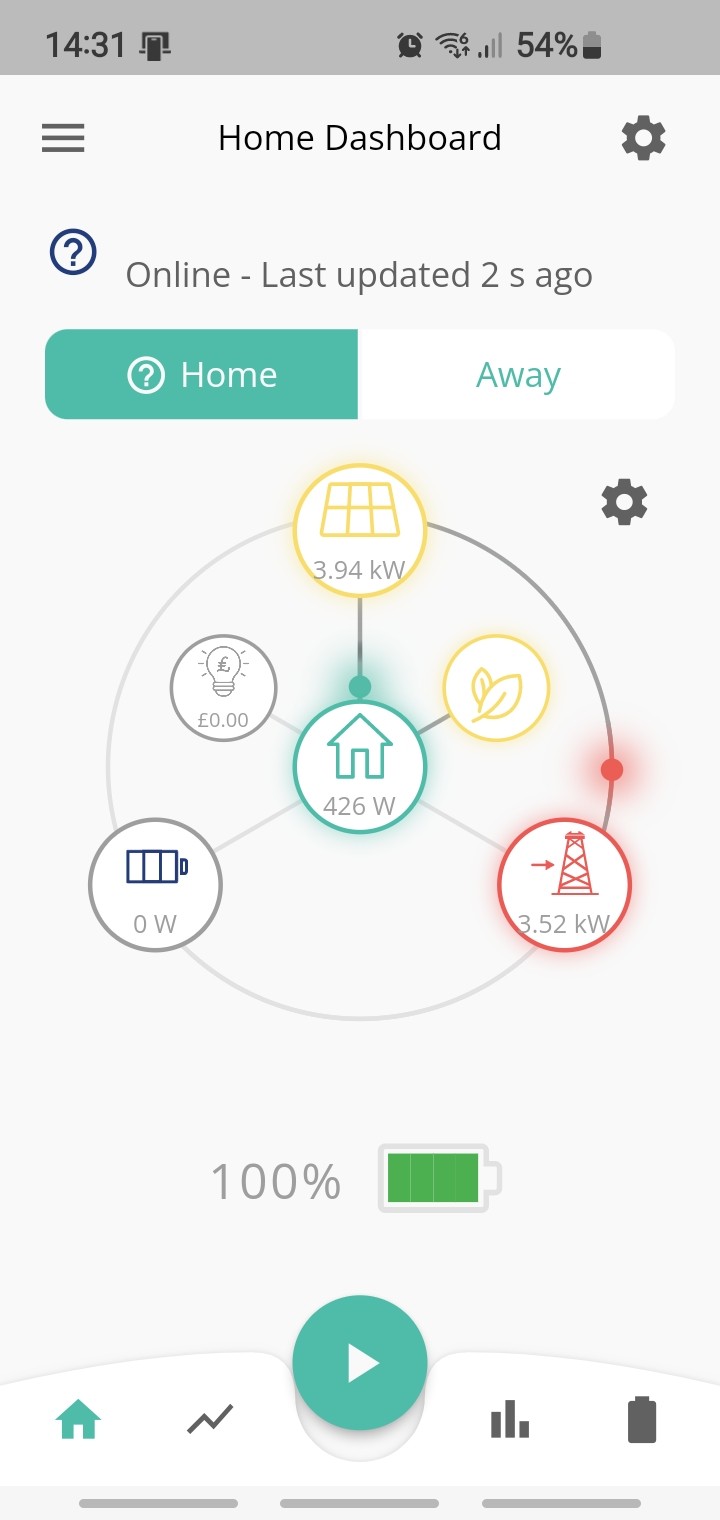The width and height of the screenshot is (720, 1520).
Task: View house consumption node showing 426 W
Action: [360, 767]
